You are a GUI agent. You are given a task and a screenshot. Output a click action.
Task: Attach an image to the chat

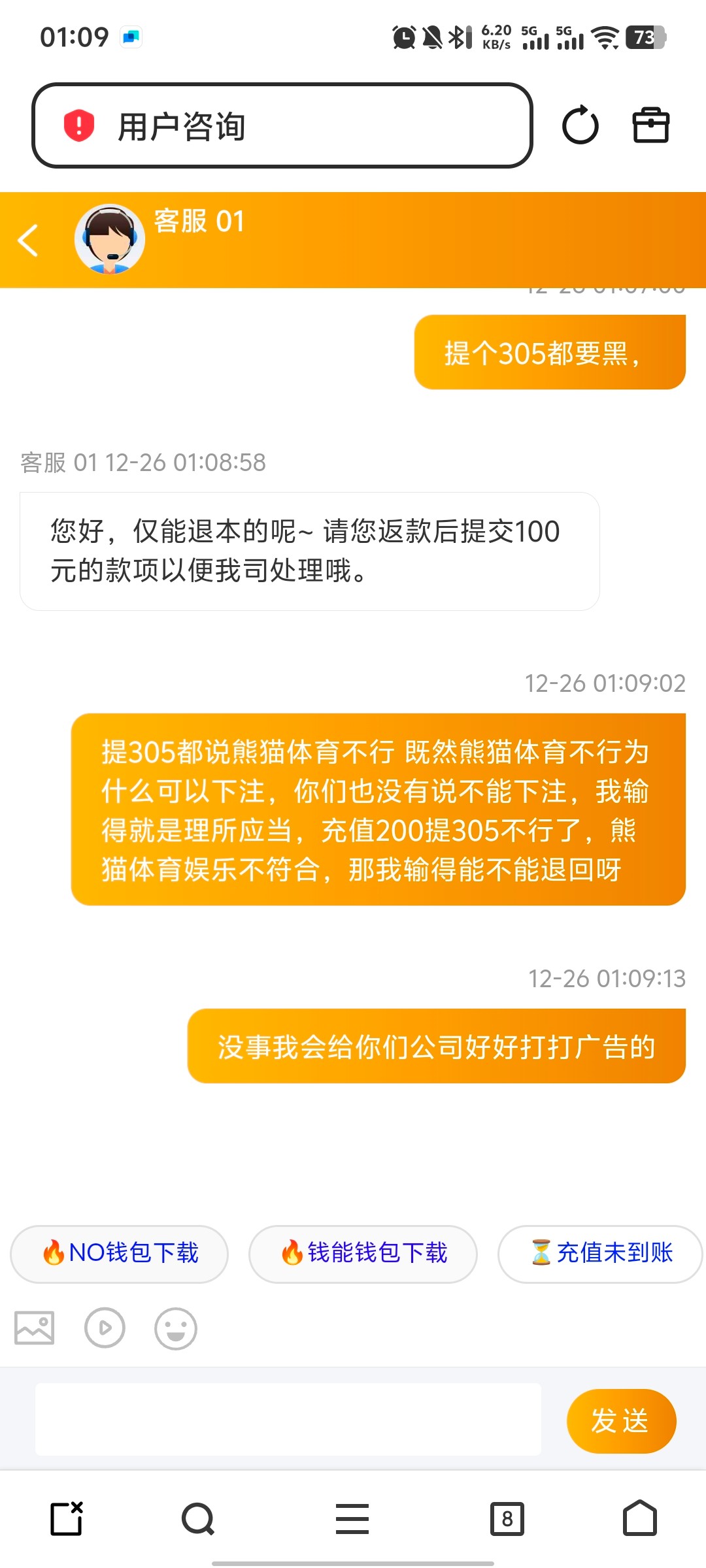click(35, 1328)
